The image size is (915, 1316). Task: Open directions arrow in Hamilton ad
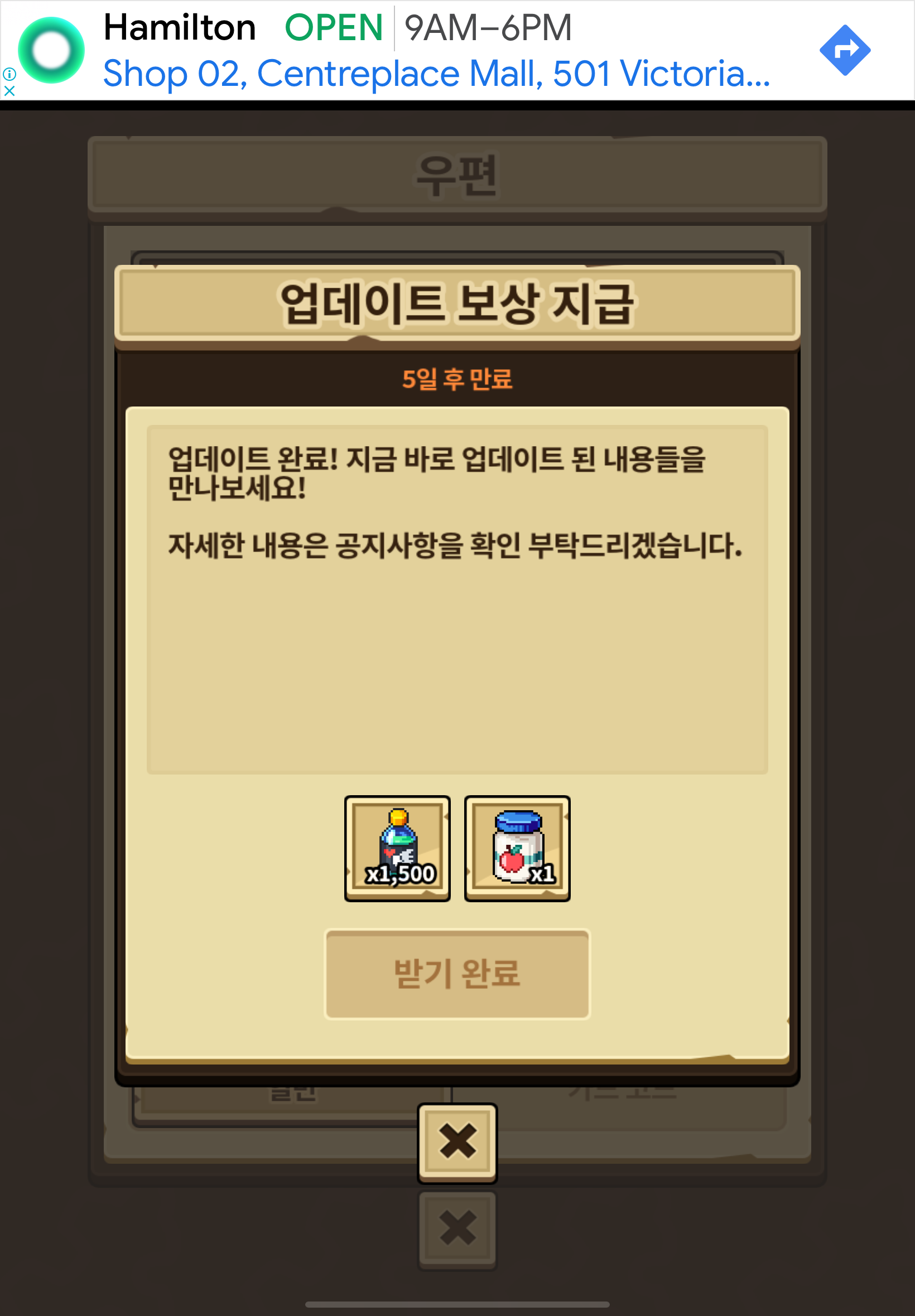[845, 50]
